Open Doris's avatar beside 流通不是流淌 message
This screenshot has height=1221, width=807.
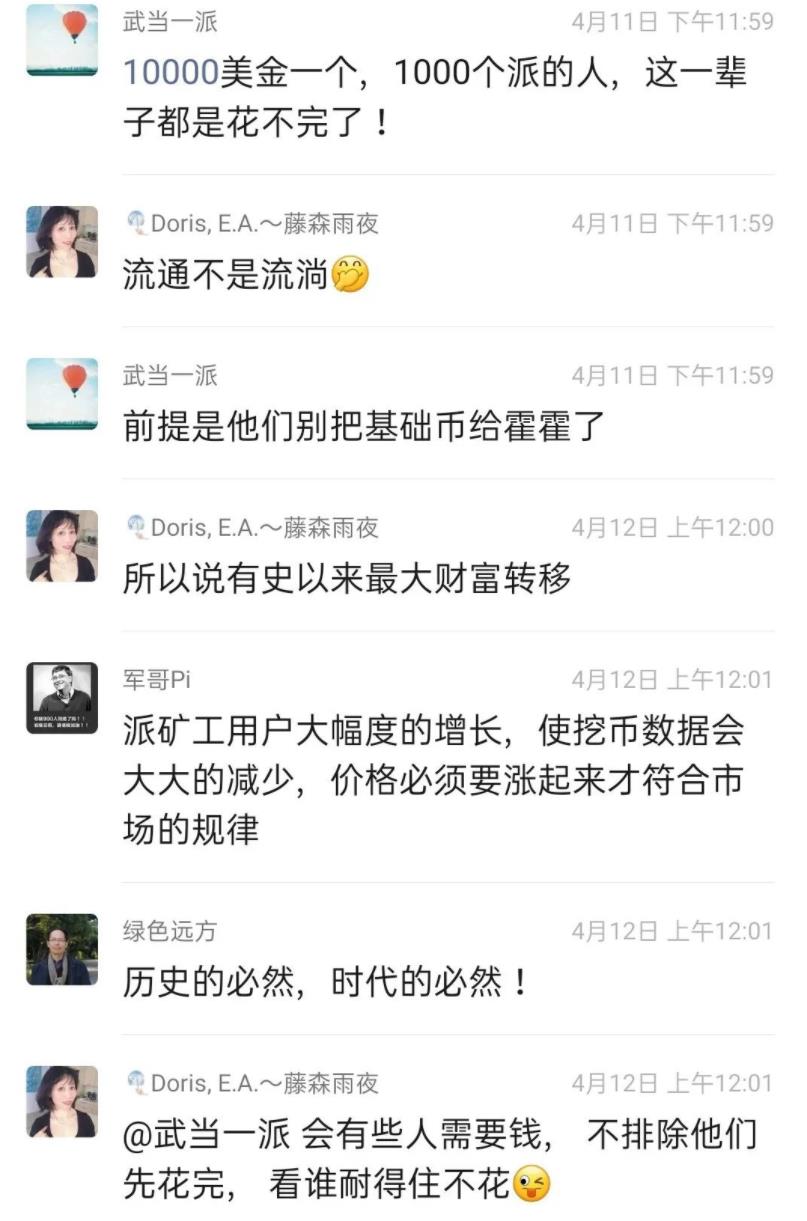(62, 241)
